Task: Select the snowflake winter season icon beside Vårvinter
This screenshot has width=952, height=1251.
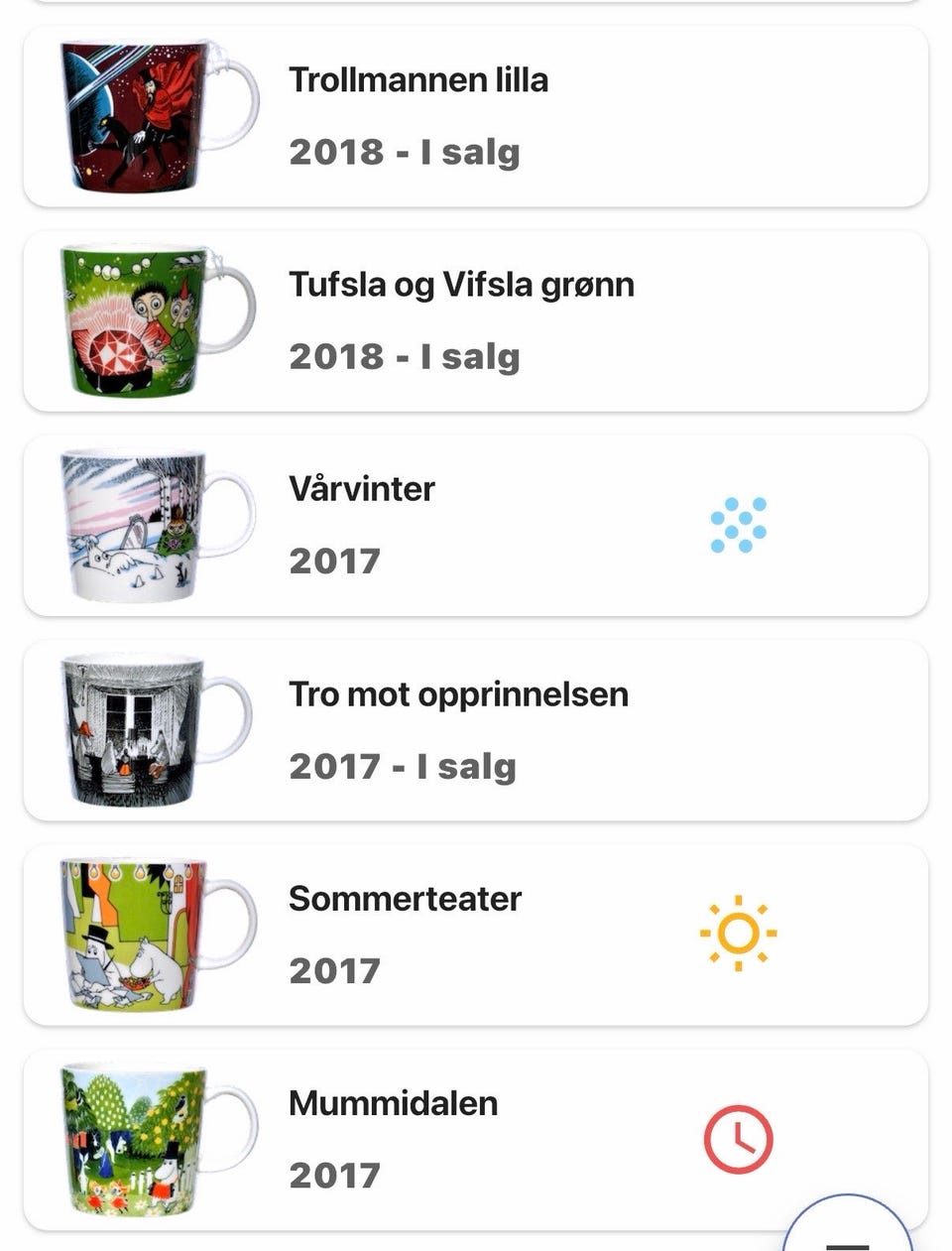Action: point(738,527)
